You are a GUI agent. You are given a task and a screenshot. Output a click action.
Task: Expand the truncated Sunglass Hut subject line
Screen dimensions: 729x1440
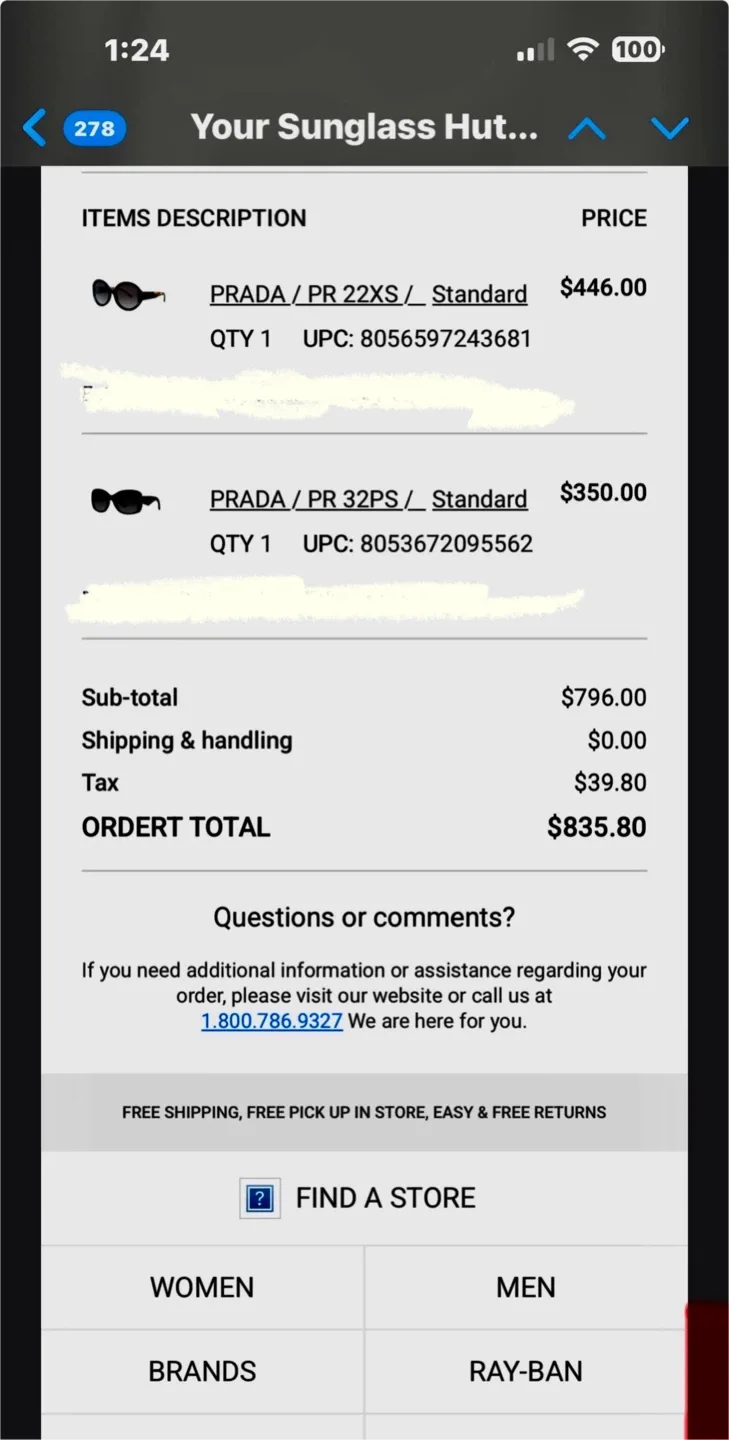click(x=365, y=127)
